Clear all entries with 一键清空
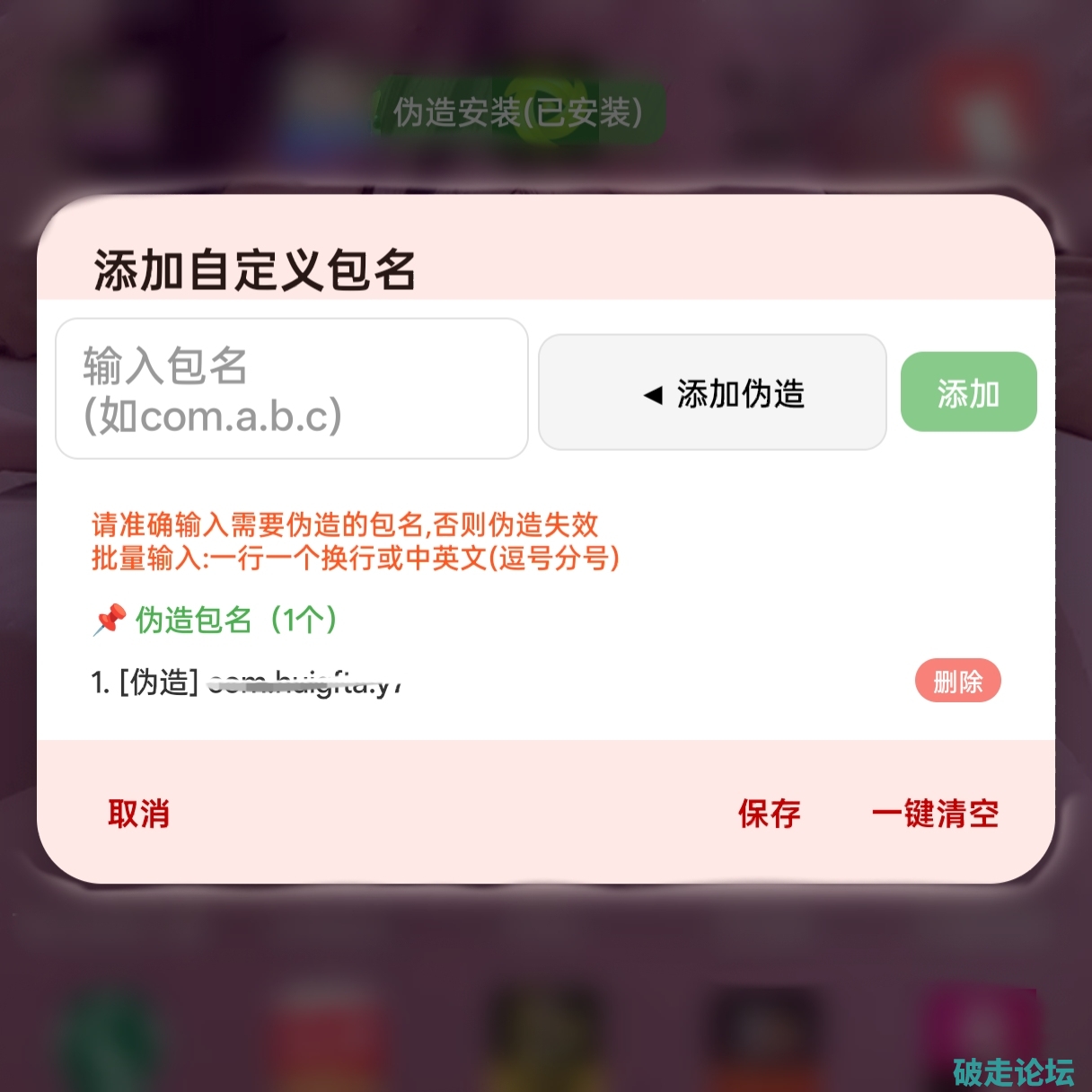Image resolution: width=1092 pixels, height=1092 pixels. click(x=935, y=814)
